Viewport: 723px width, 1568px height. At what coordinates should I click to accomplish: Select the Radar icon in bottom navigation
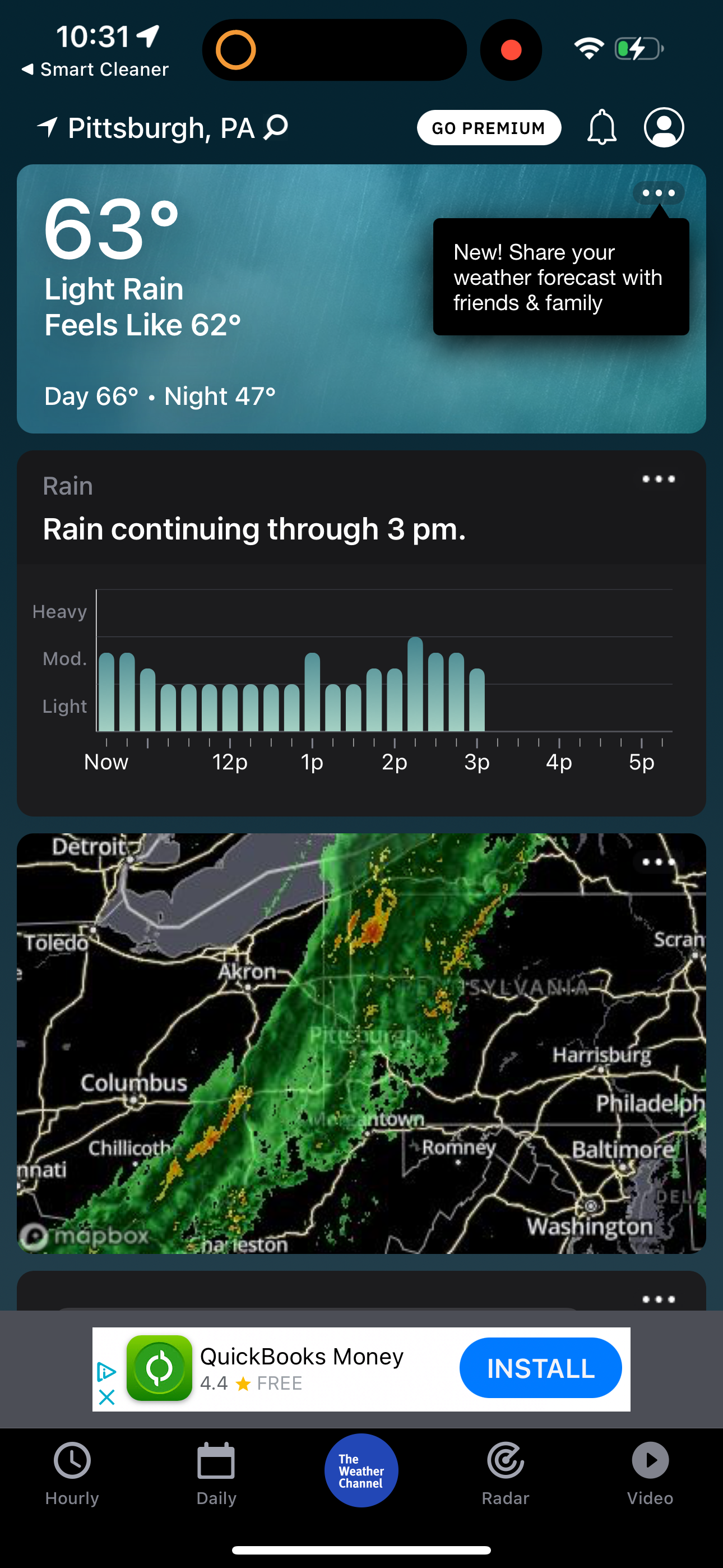tap(505, 1473)
